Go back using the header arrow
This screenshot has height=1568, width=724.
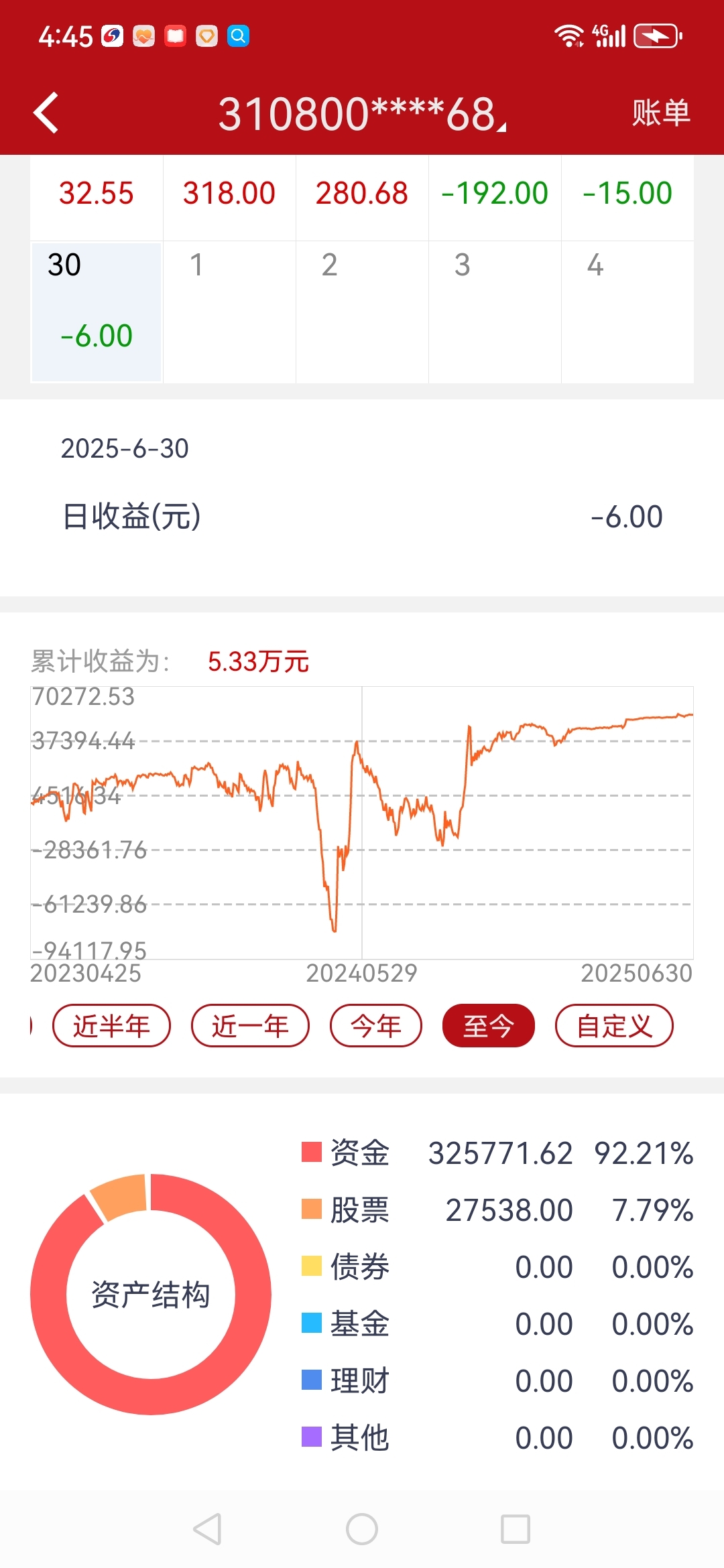46,113
